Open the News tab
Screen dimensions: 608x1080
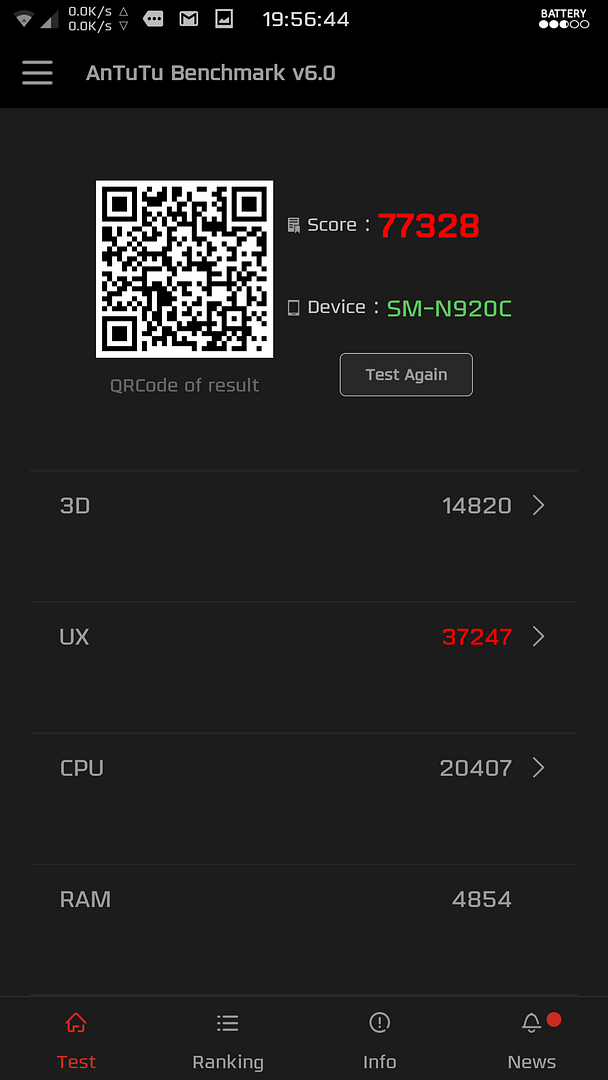(x=532, y=1040)
